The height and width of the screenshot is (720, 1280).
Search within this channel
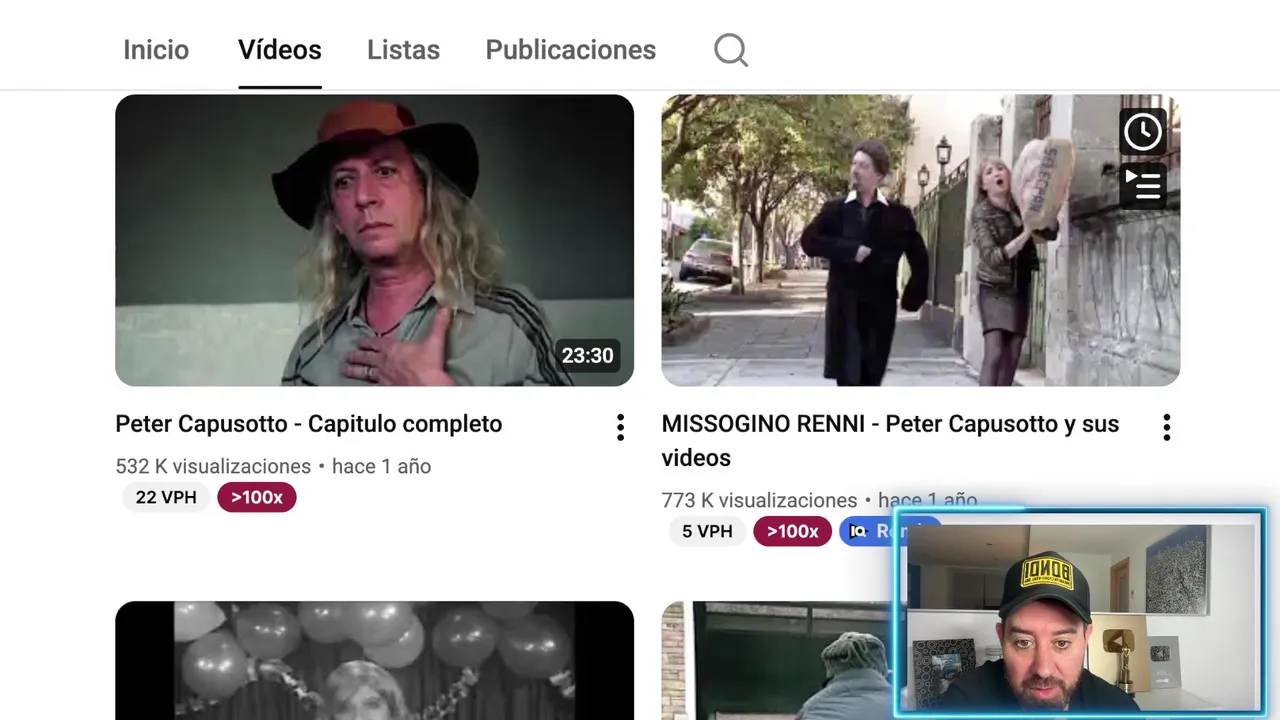731,50
